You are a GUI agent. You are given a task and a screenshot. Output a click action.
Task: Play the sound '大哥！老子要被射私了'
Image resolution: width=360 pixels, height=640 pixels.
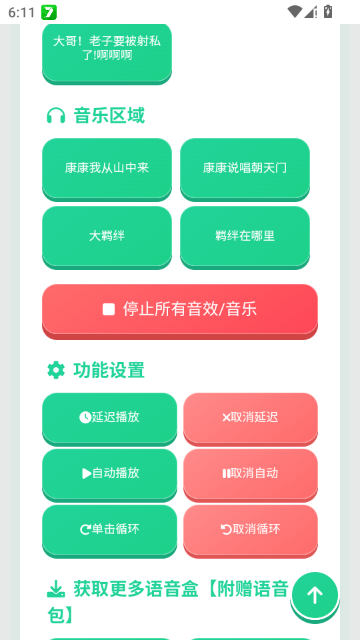click(107, 51)
